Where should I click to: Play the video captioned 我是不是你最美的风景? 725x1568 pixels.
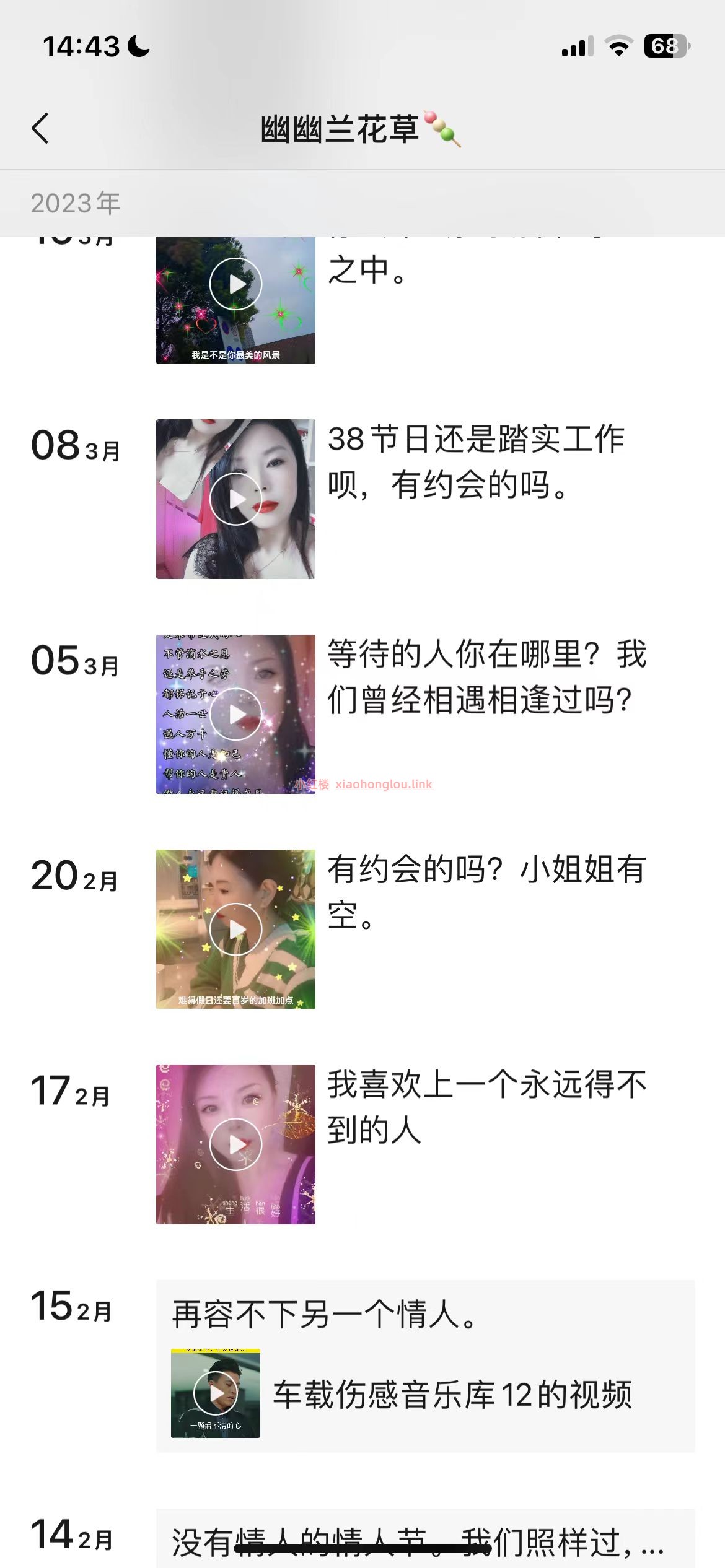[x=235, y=284]
